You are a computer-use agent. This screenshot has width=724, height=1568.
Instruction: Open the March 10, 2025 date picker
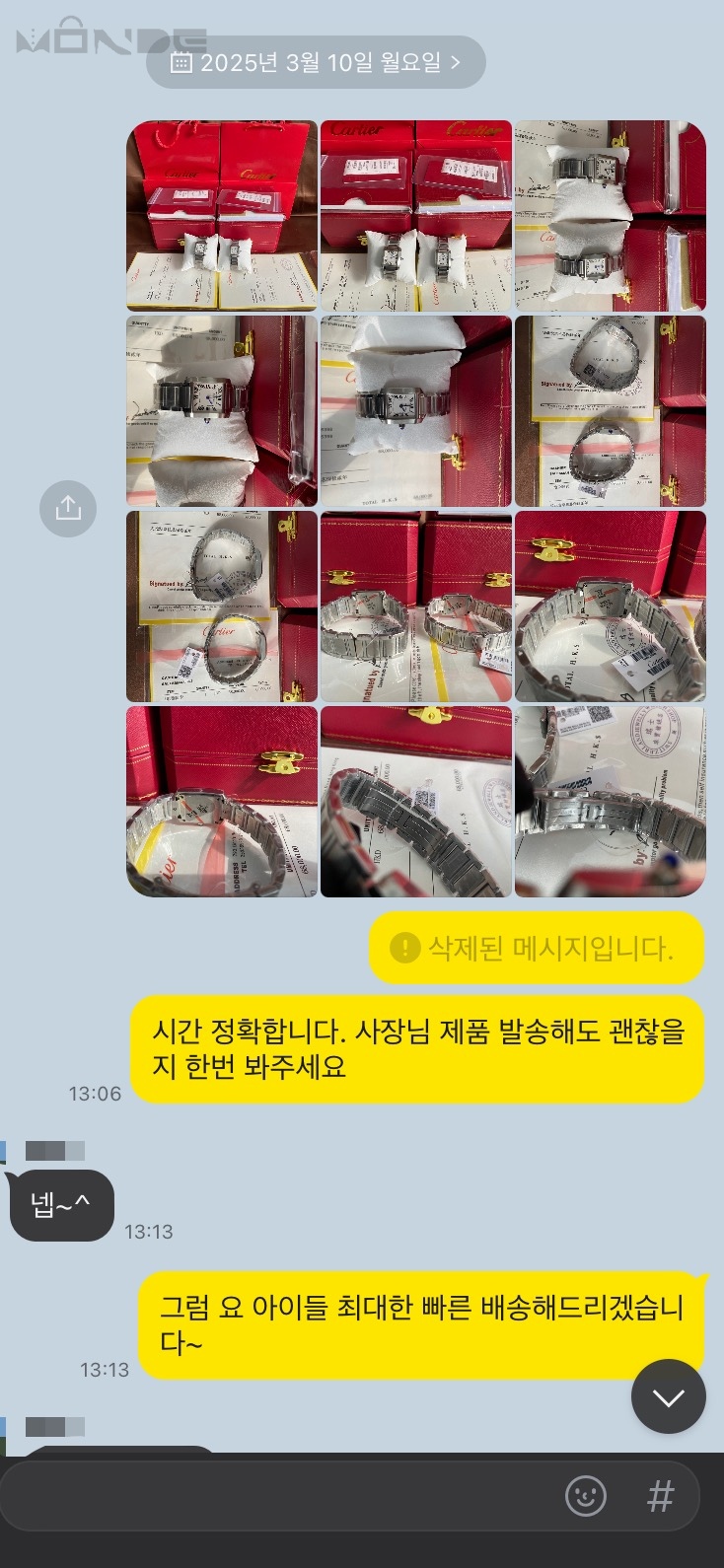(x=316, y=63)
